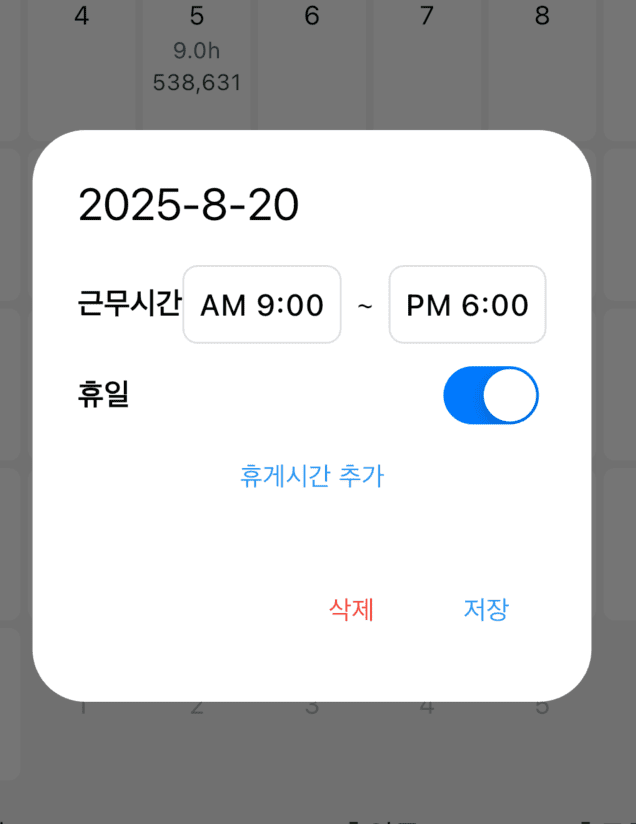
Task: Change the PM 6:00 end time
Action: (x=467, y=305)
